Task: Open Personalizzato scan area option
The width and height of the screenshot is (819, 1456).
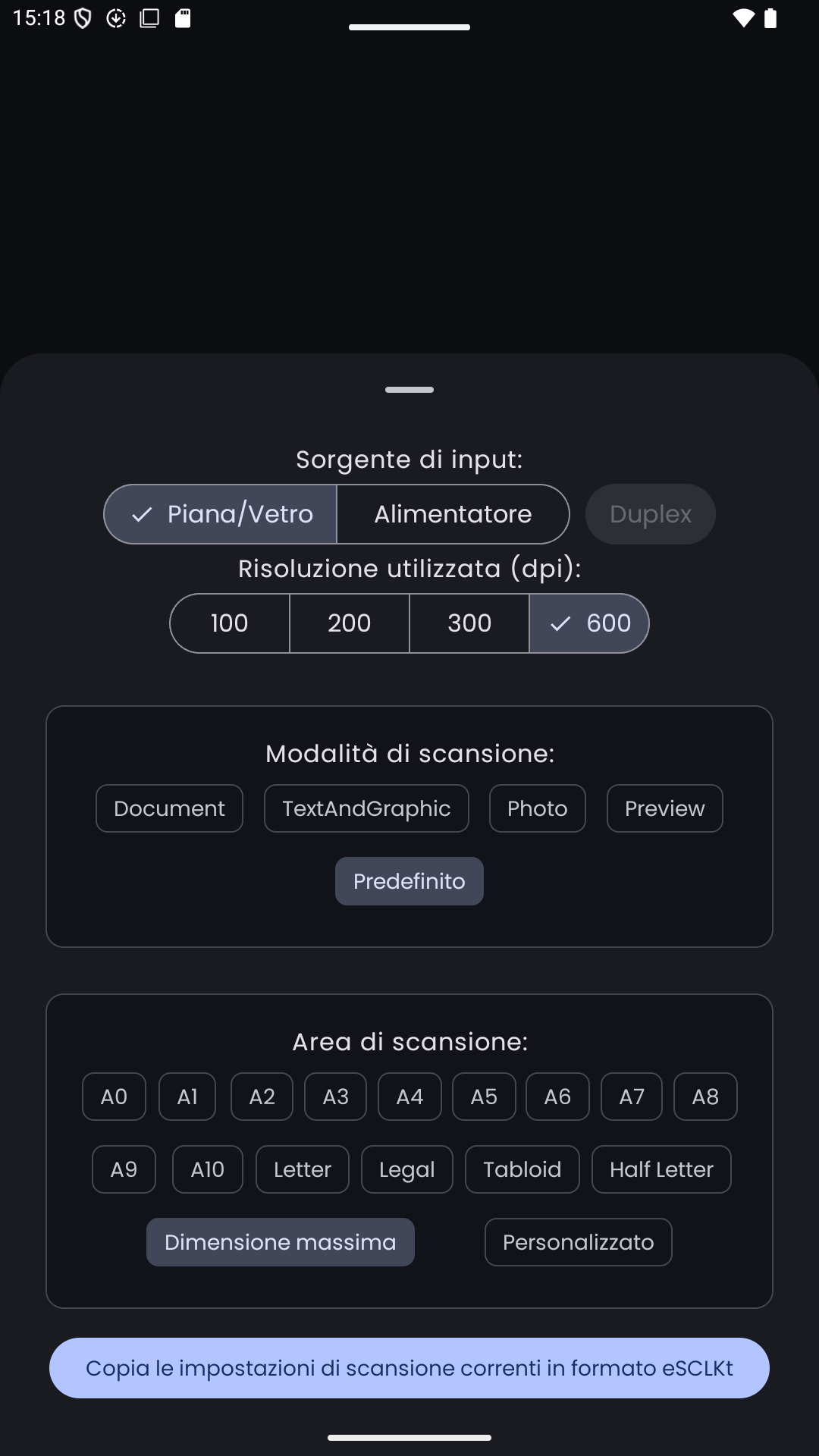Action: (578, 1242)
